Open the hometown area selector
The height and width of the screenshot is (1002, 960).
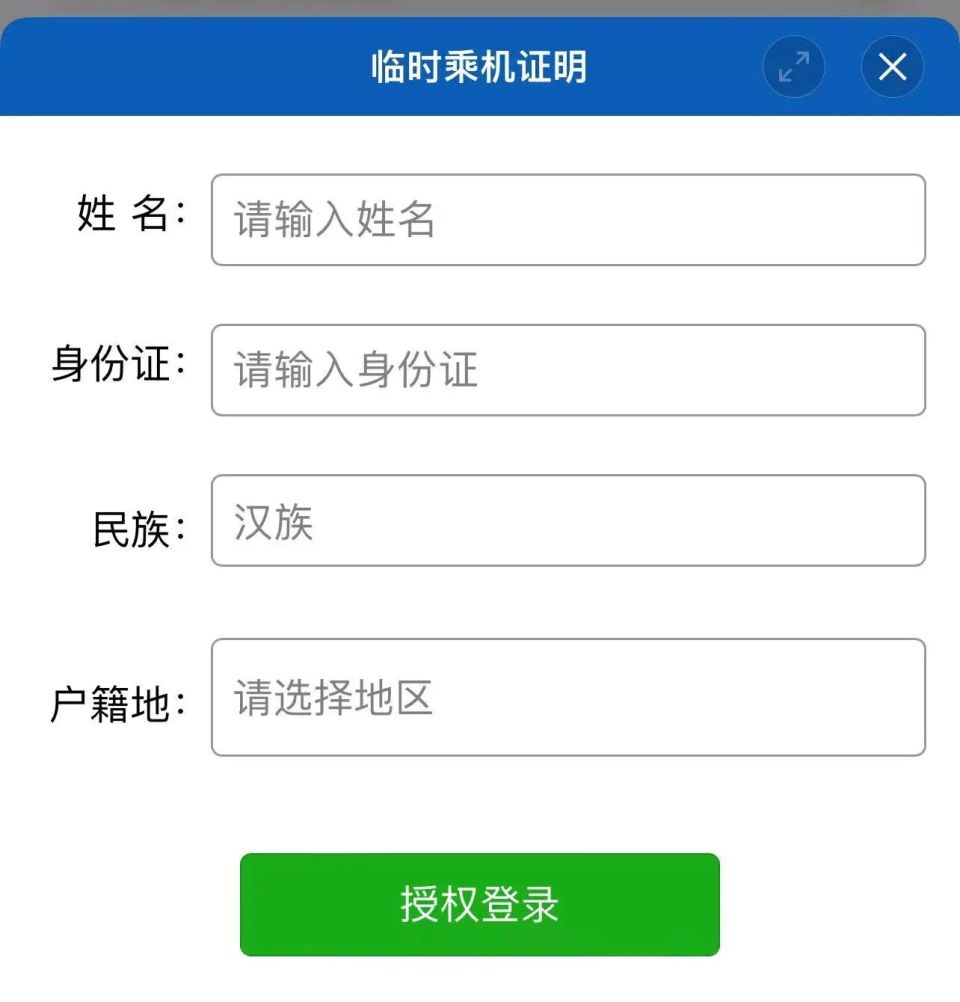(568, 695)
